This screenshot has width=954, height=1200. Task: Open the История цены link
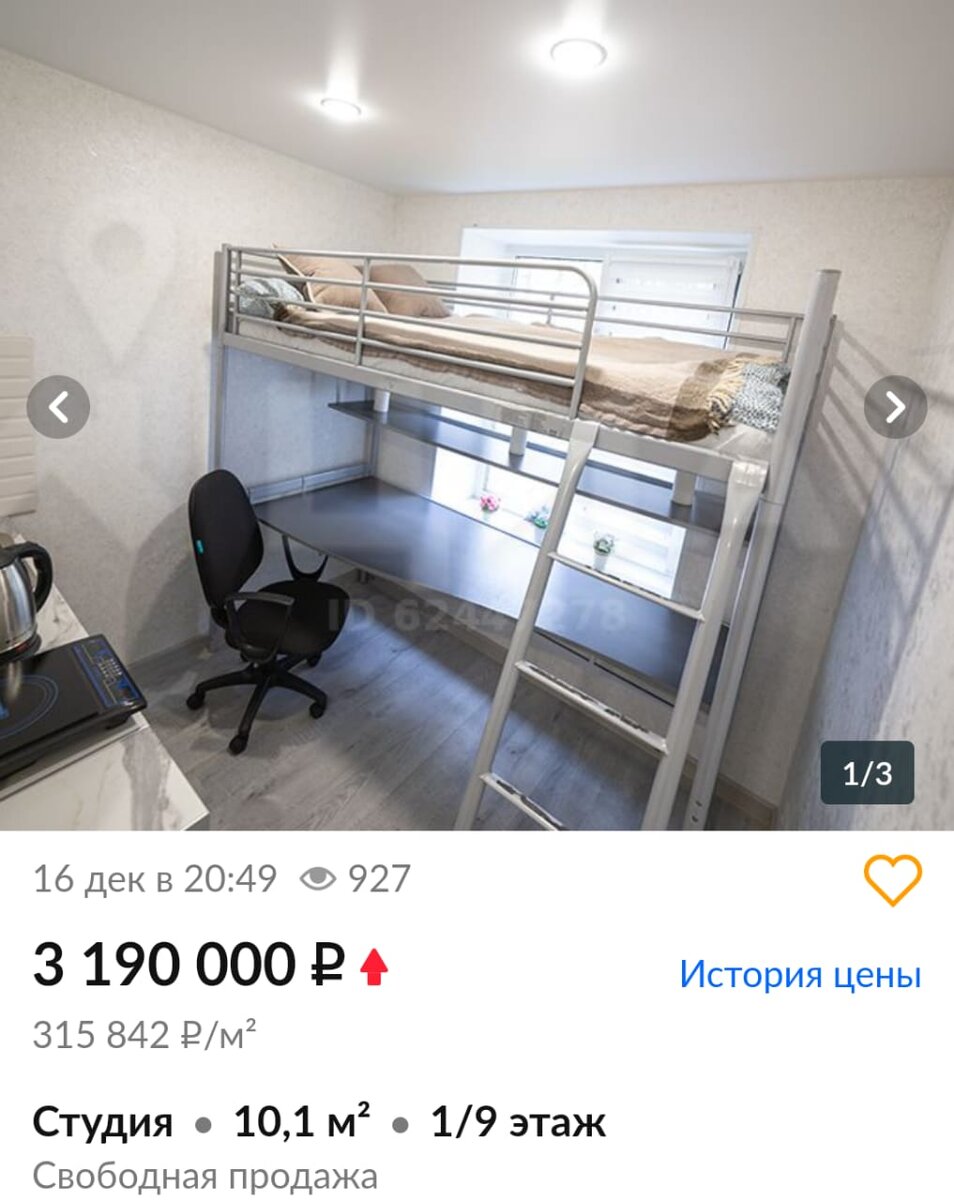[800, 974]
